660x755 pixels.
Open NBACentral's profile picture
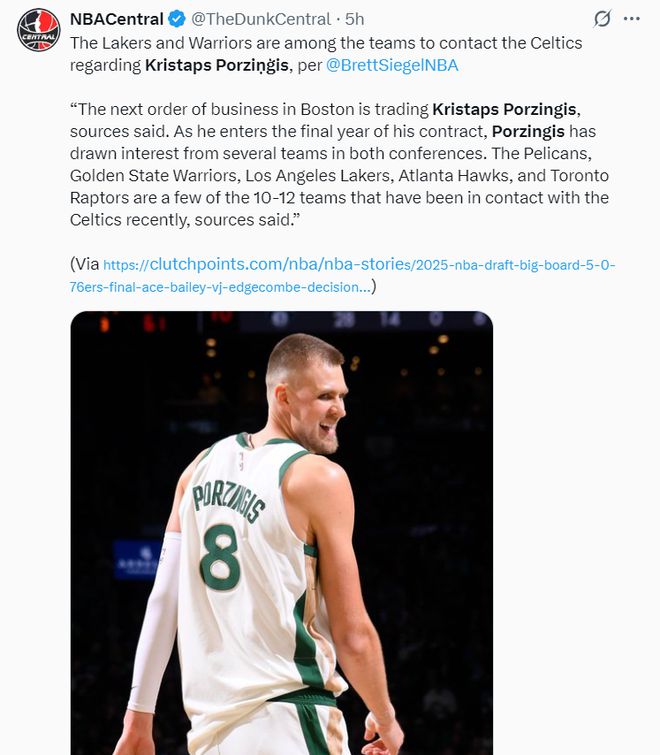[x=38, y=30]
